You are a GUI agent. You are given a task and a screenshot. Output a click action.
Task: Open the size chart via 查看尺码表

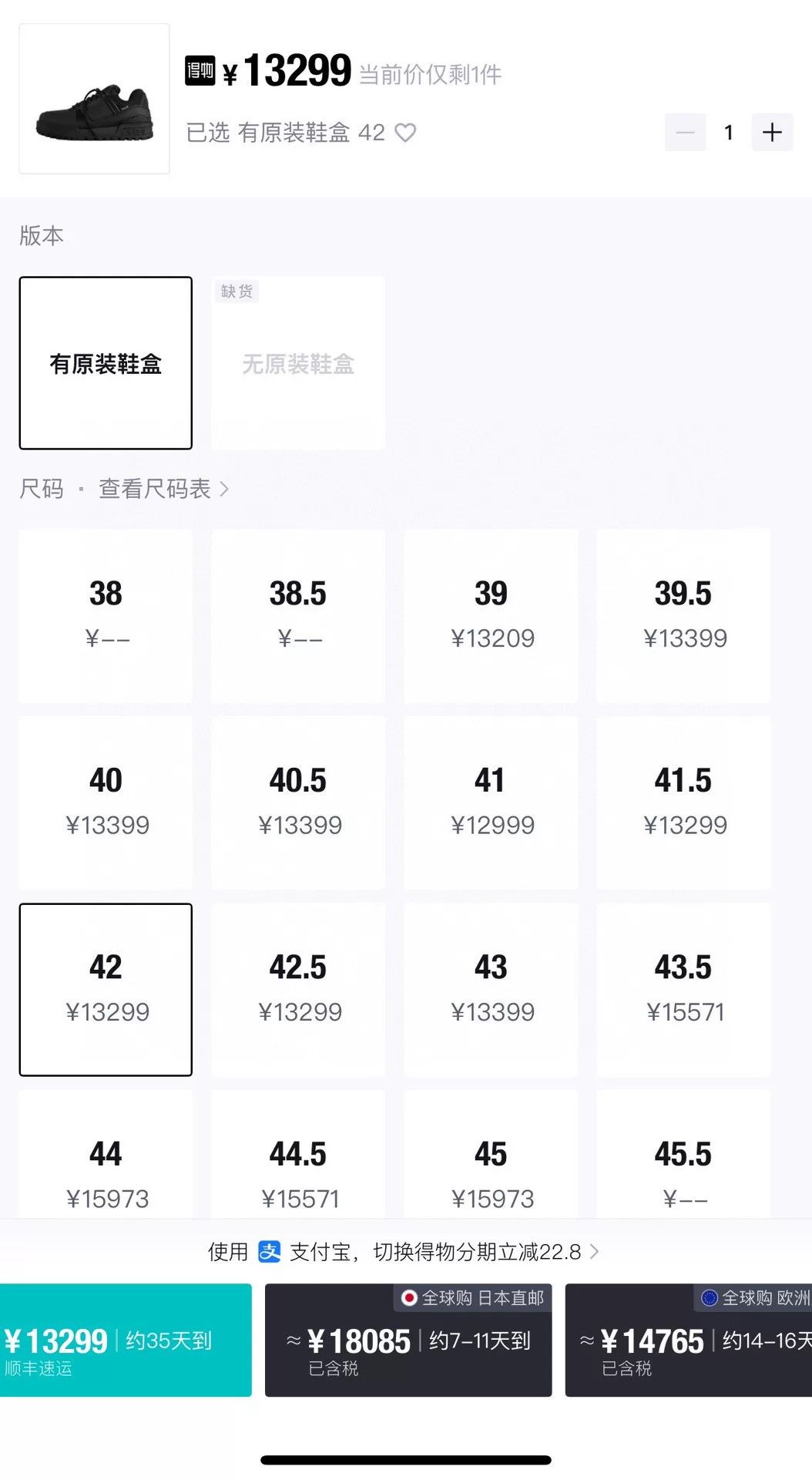click(163, 489)
